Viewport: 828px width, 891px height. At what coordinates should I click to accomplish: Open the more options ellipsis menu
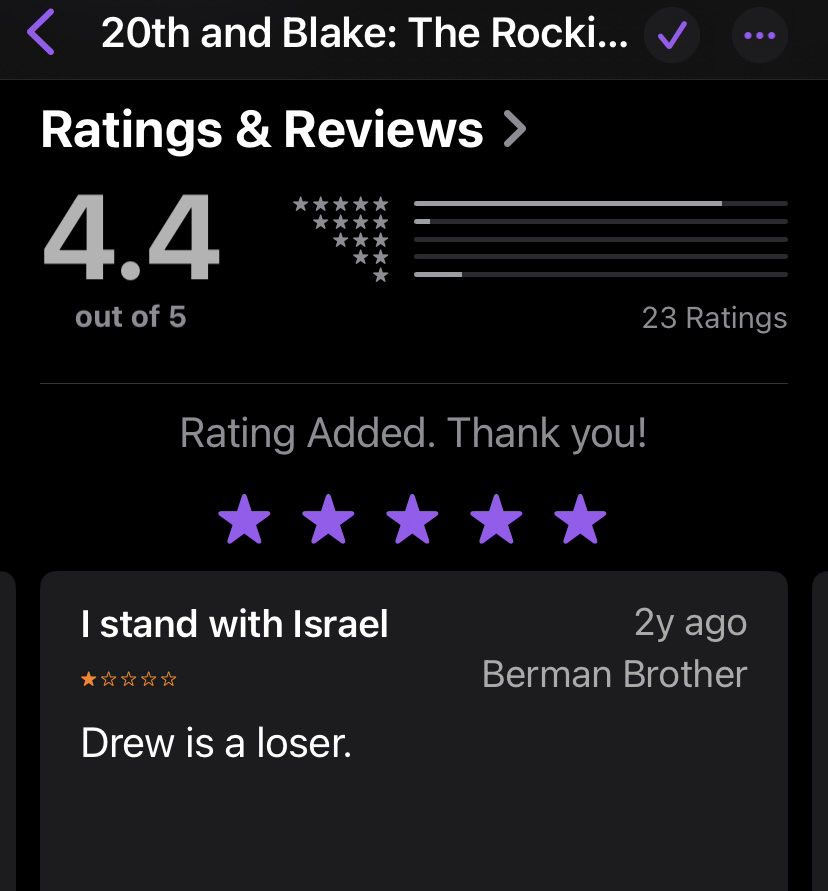click(760, 37)
